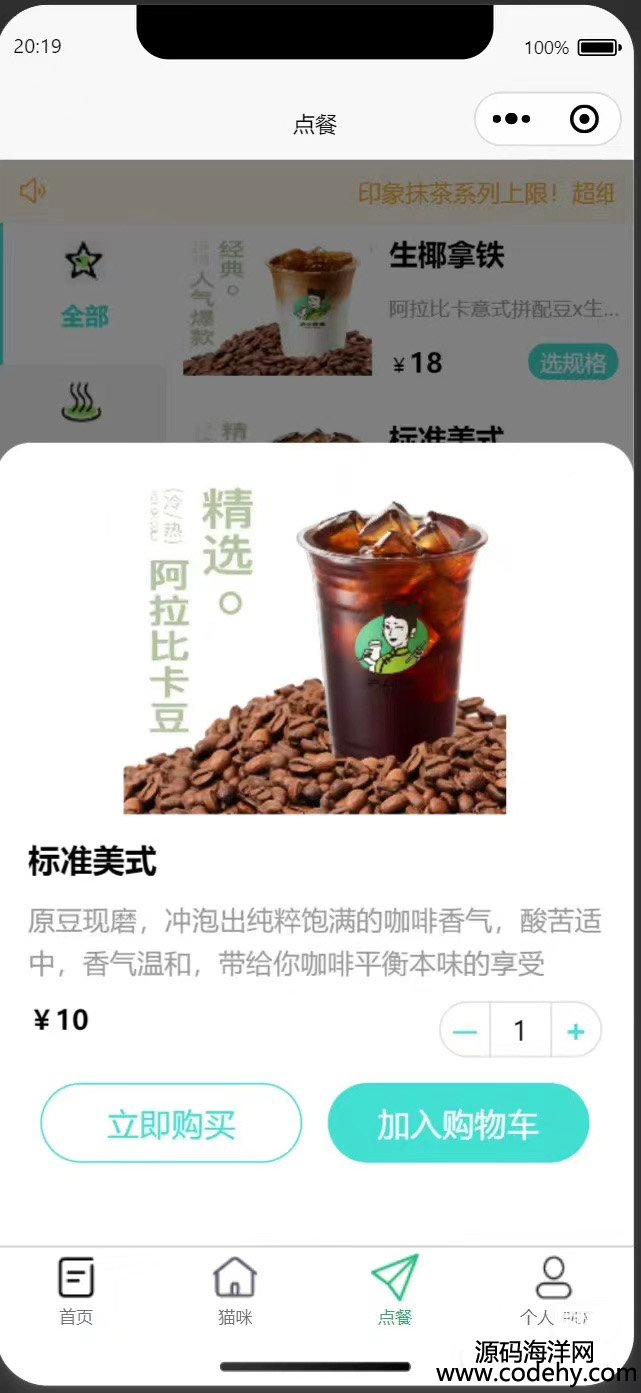Go to the 个人 profile tab
Screen dimensions: 641x1393
point(553,1290)
